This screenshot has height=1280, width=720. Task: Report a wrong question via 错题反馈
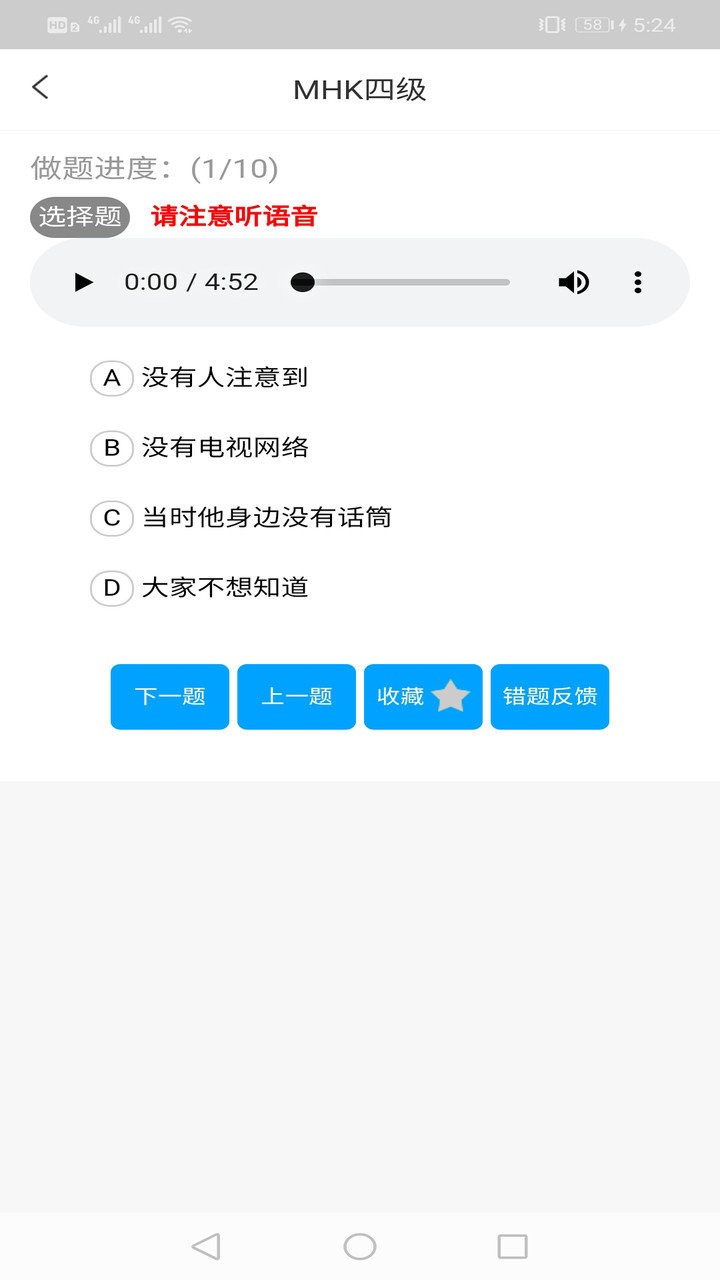point(550,696)
